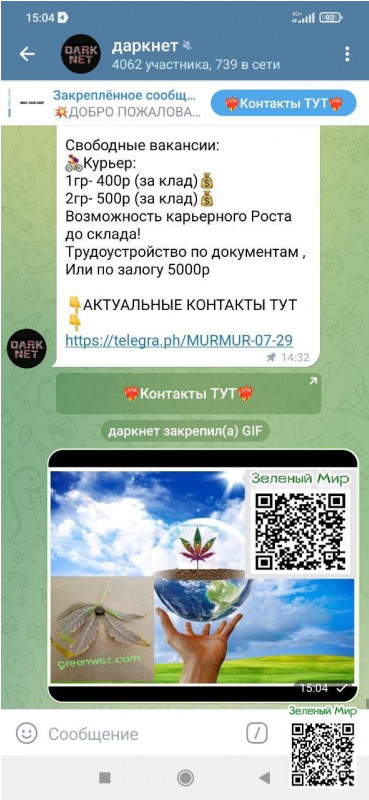Tap the system home button

[185, 778]
